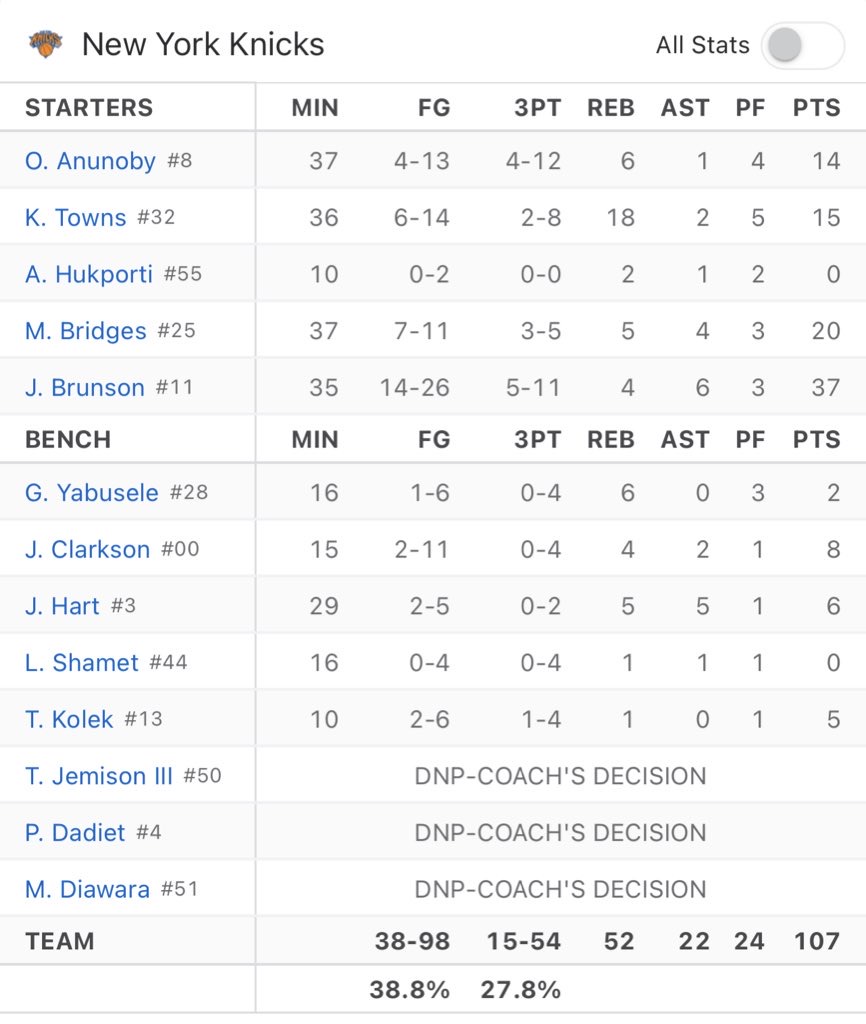Viewport: 866px width, 1024px height.
Task: Tap M. Bridges player link
Action: point(86,331)
